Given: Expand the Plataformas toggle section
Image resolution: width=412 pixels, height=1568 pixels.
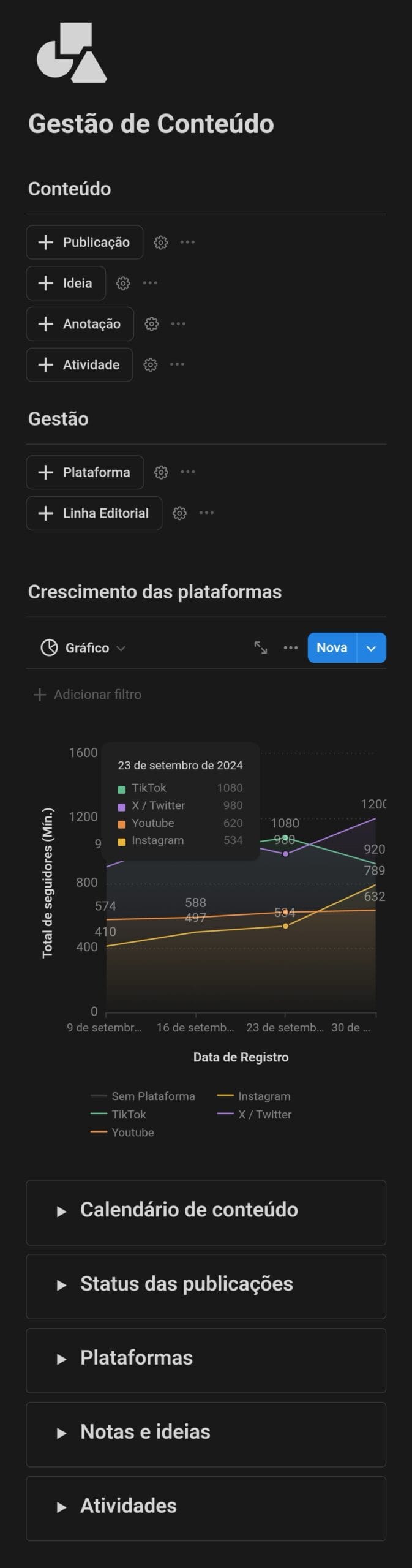Looking at the screenshot, I should 61,1359.
